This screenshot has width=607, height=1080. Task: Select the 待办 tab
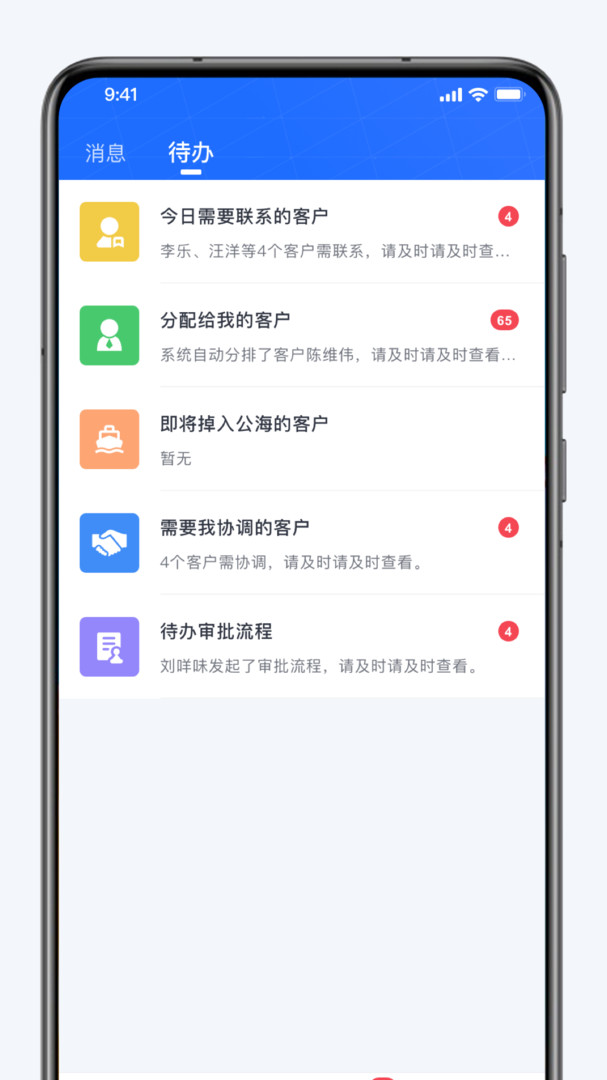(191, 153)
